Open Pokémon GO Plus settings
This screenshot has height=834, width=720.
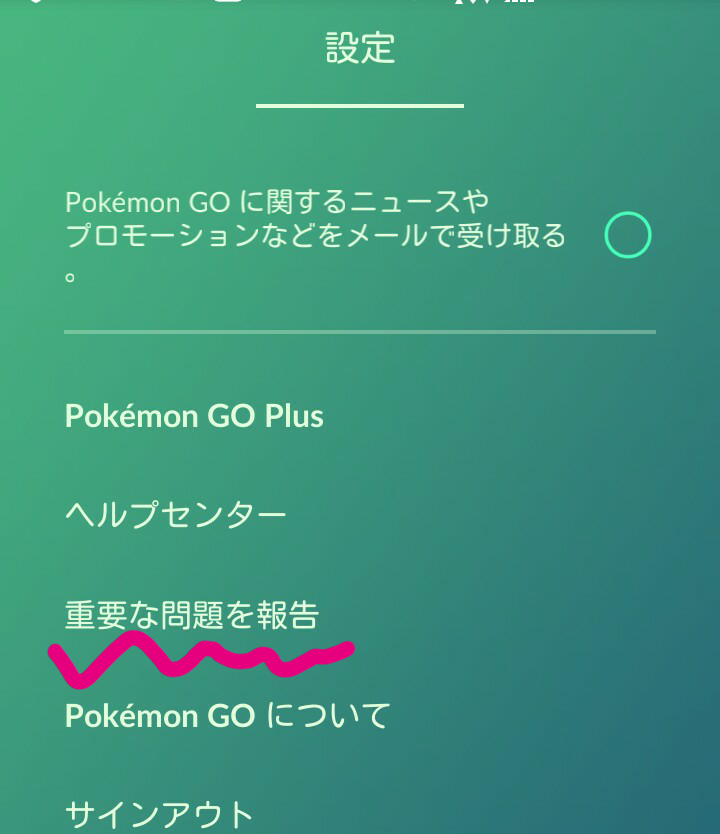194,415
